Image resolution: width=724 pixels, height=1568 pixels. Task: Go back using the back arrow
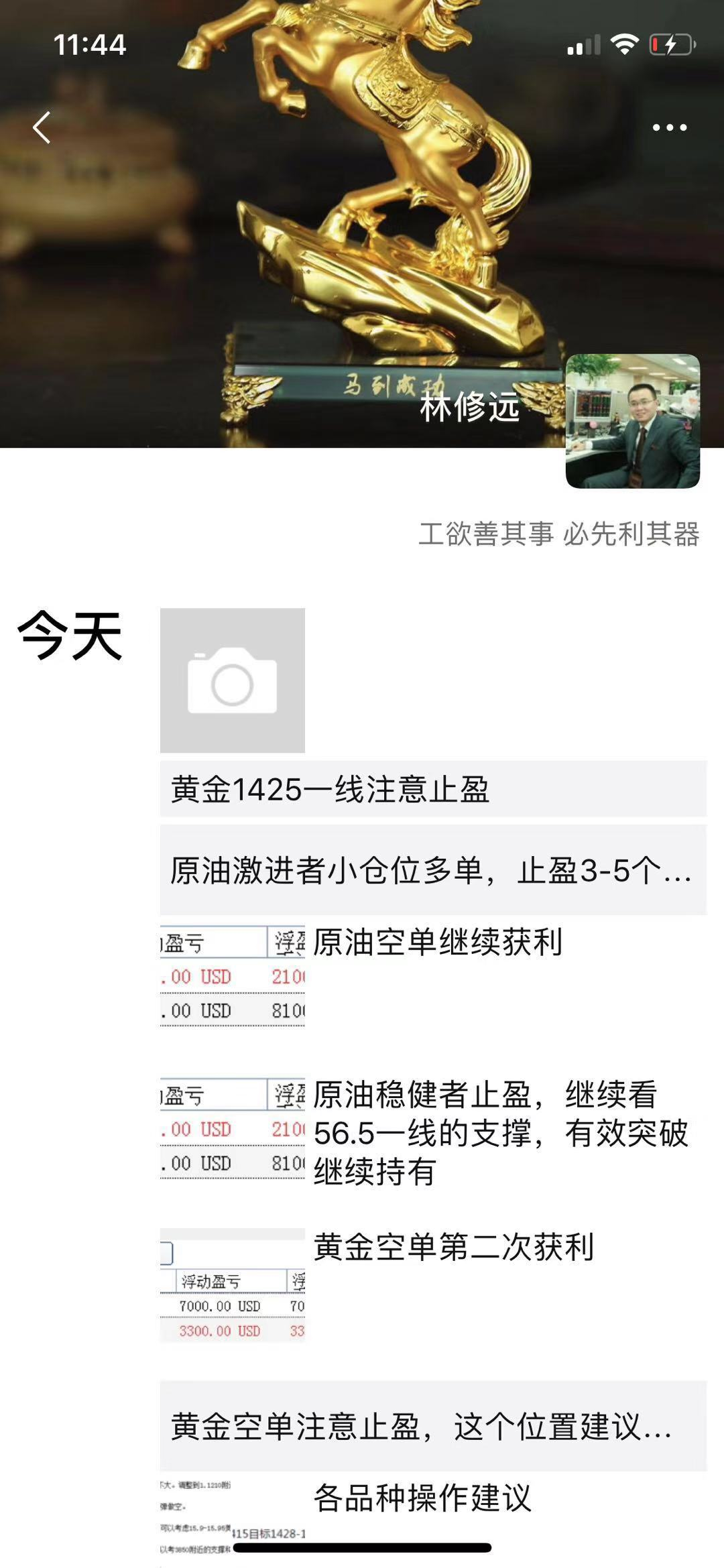point(42,127)
